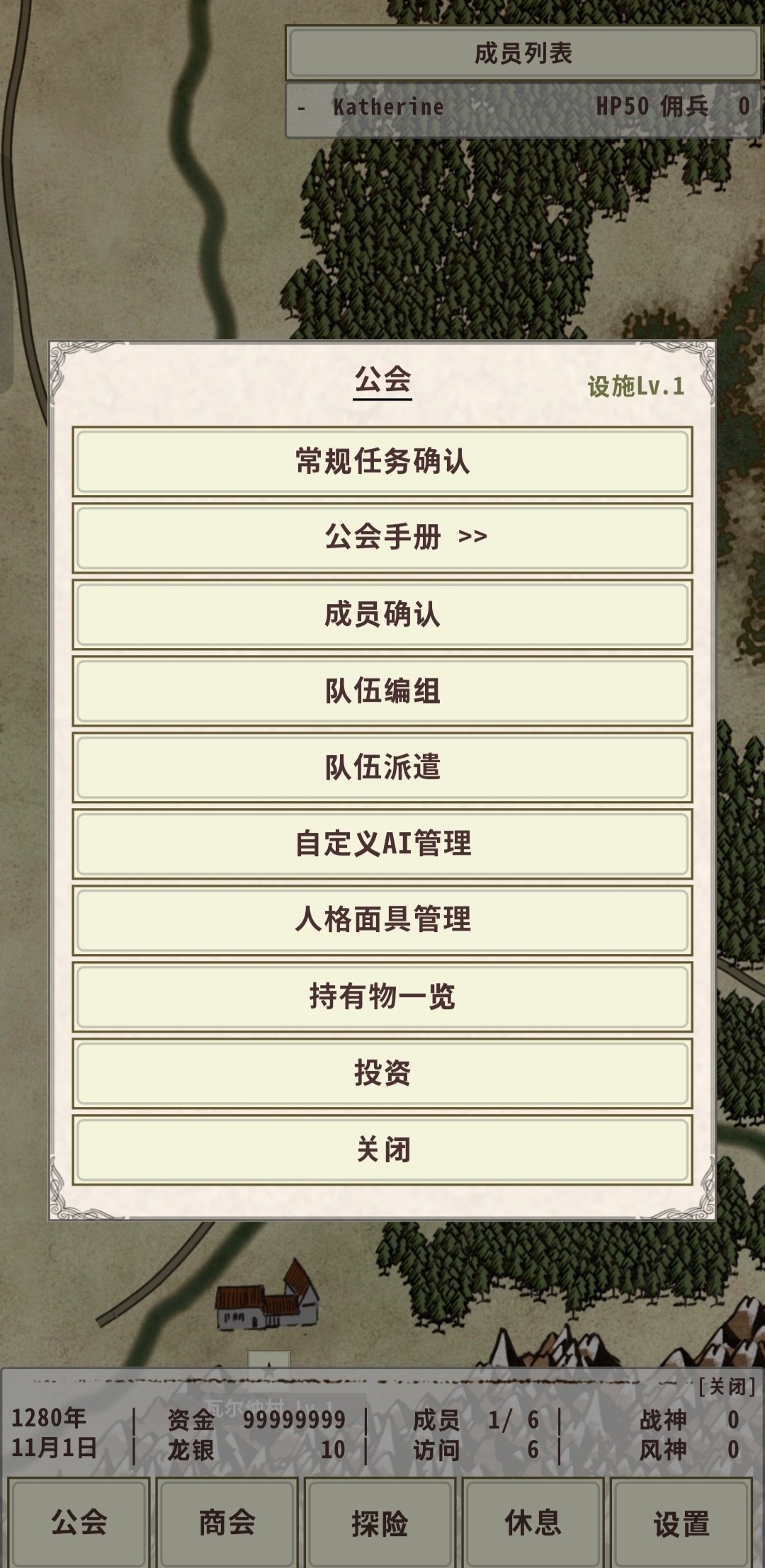Switch to the 公会 bottom tab

(79, 1521)
